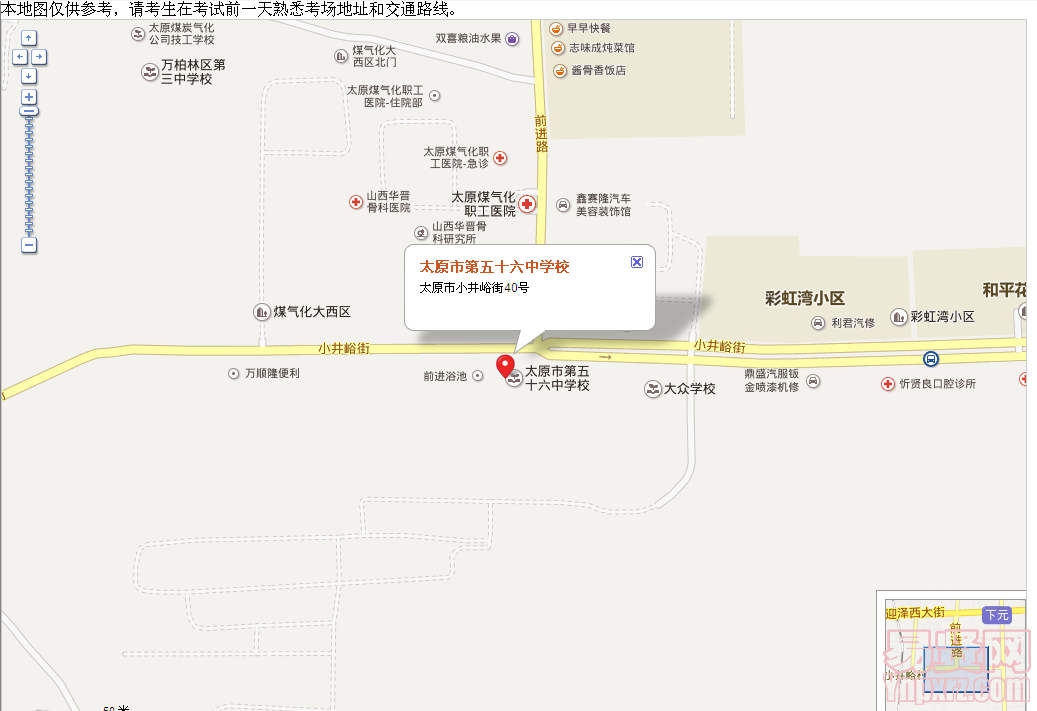
Task: Pan the map left with the arrow
Action: (19, 57)
